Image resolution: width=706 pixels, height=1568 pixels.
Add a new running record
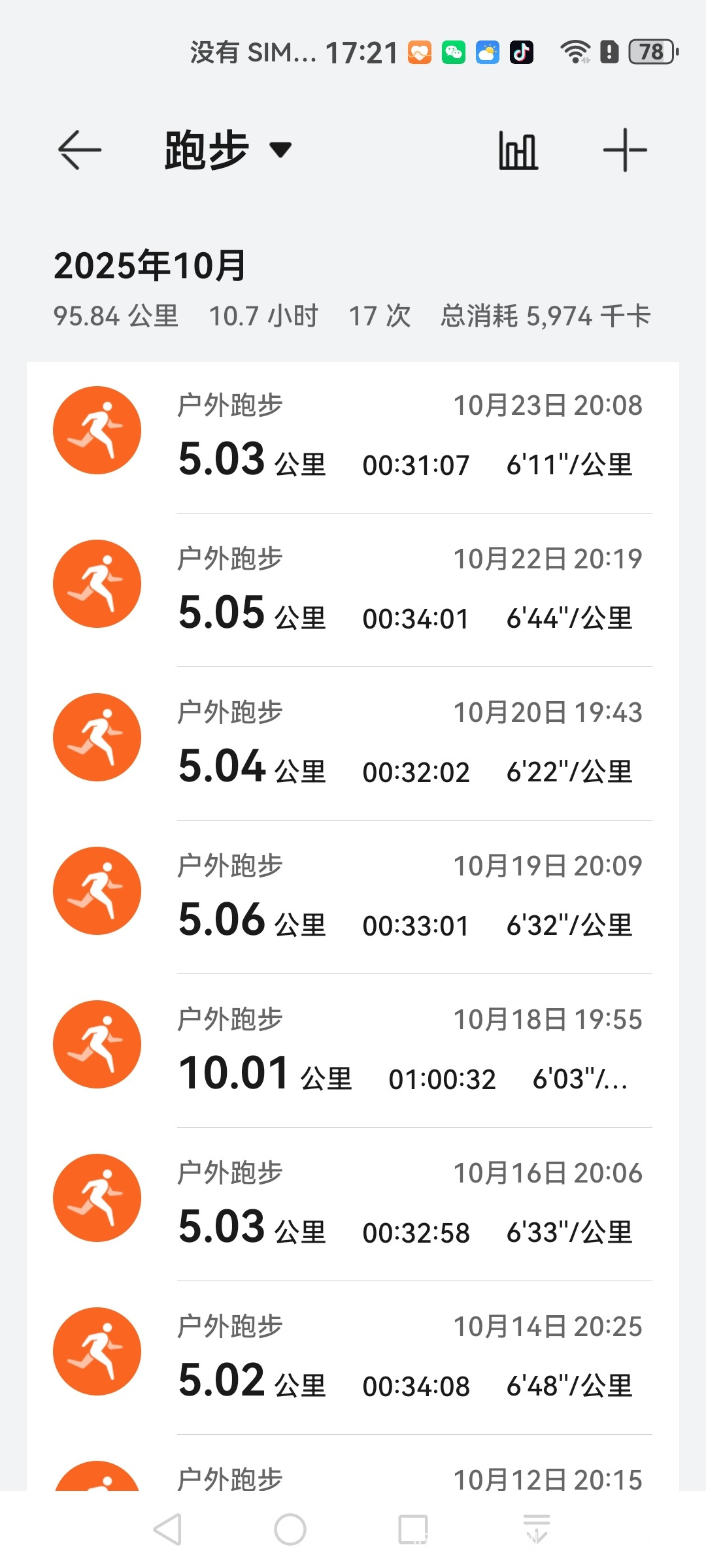pos(625,150)
